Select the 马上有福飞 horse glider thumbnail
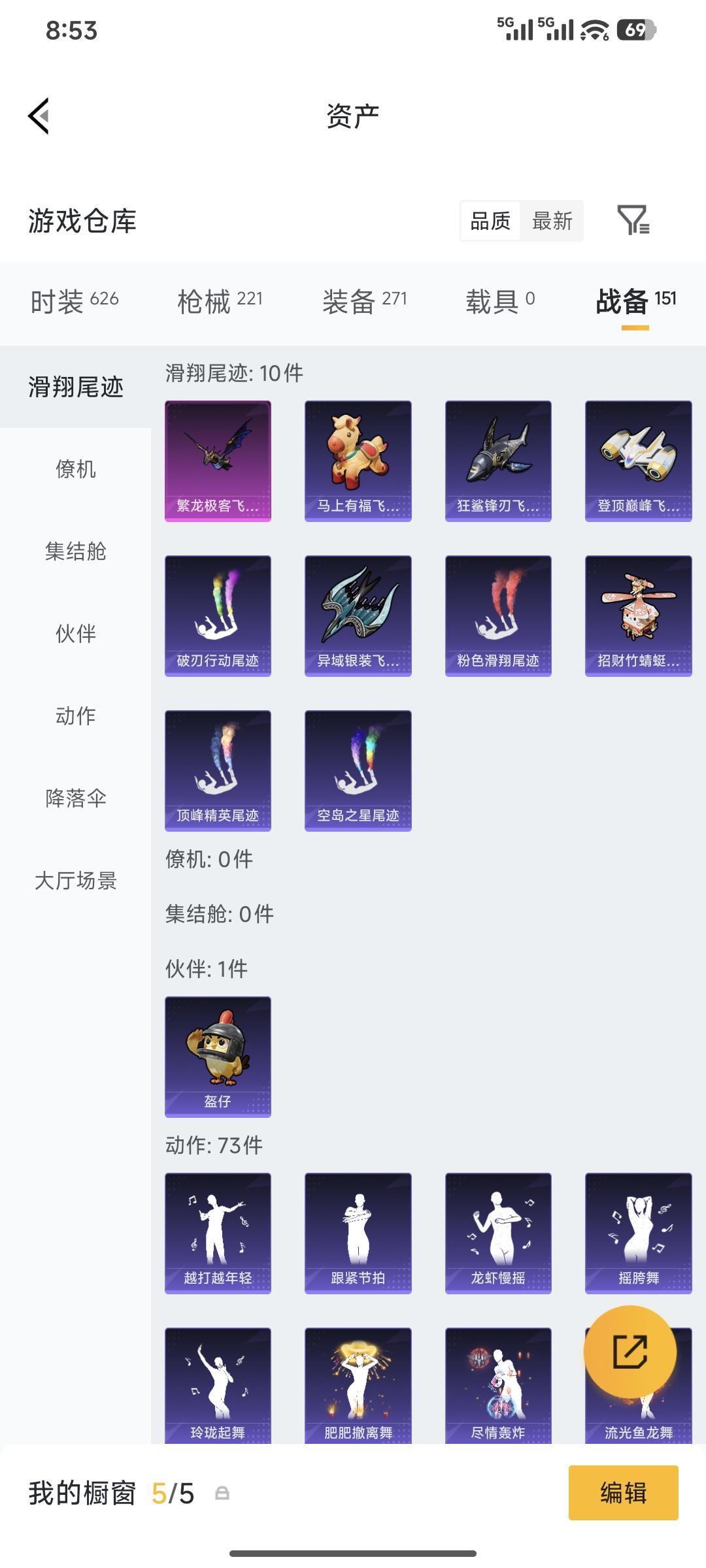 [x=358, y=459]
